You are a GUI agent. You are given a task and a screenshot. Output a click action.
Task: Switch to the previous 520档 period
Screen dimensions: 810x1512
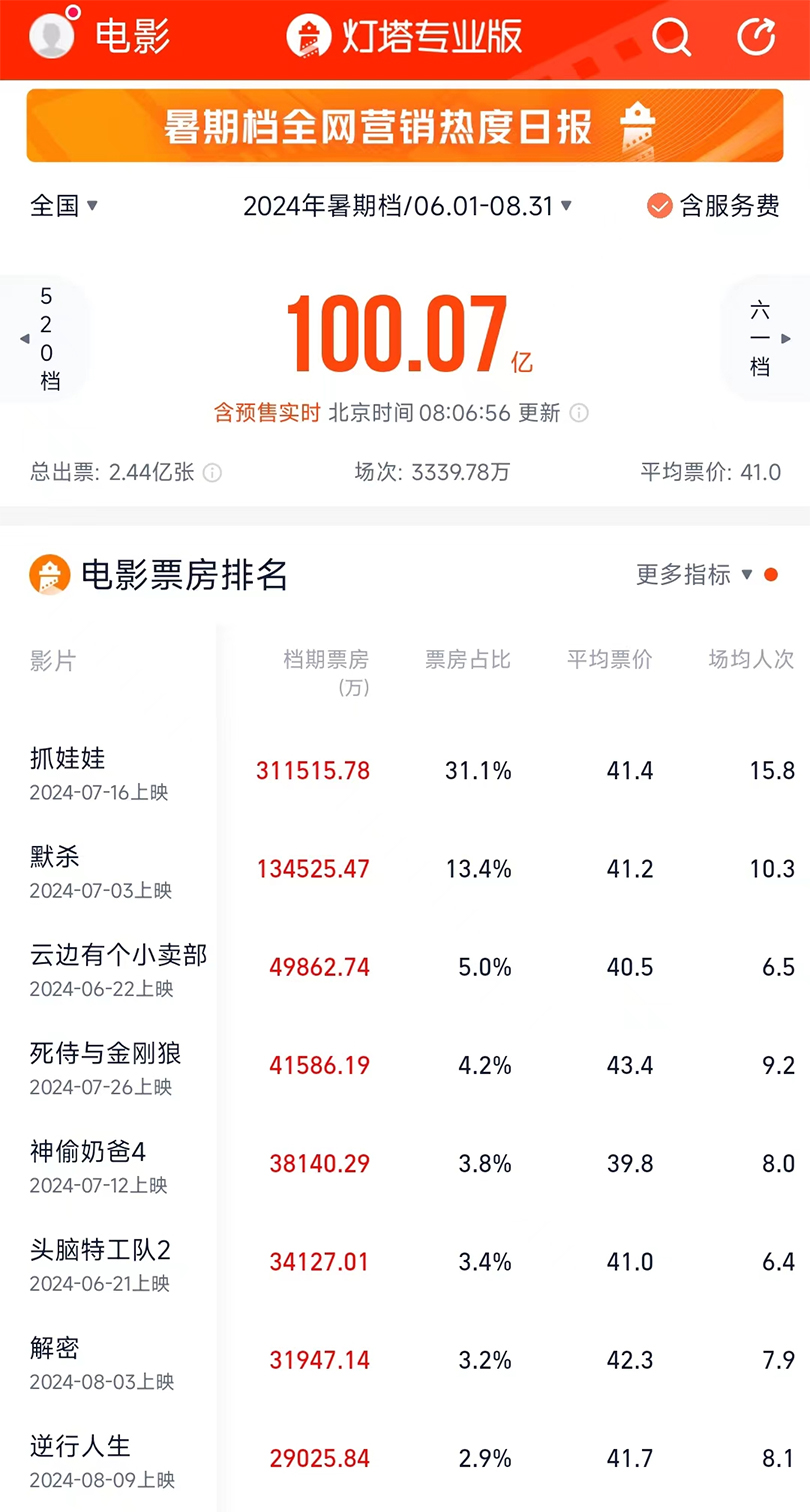click(x=45, y=339)
